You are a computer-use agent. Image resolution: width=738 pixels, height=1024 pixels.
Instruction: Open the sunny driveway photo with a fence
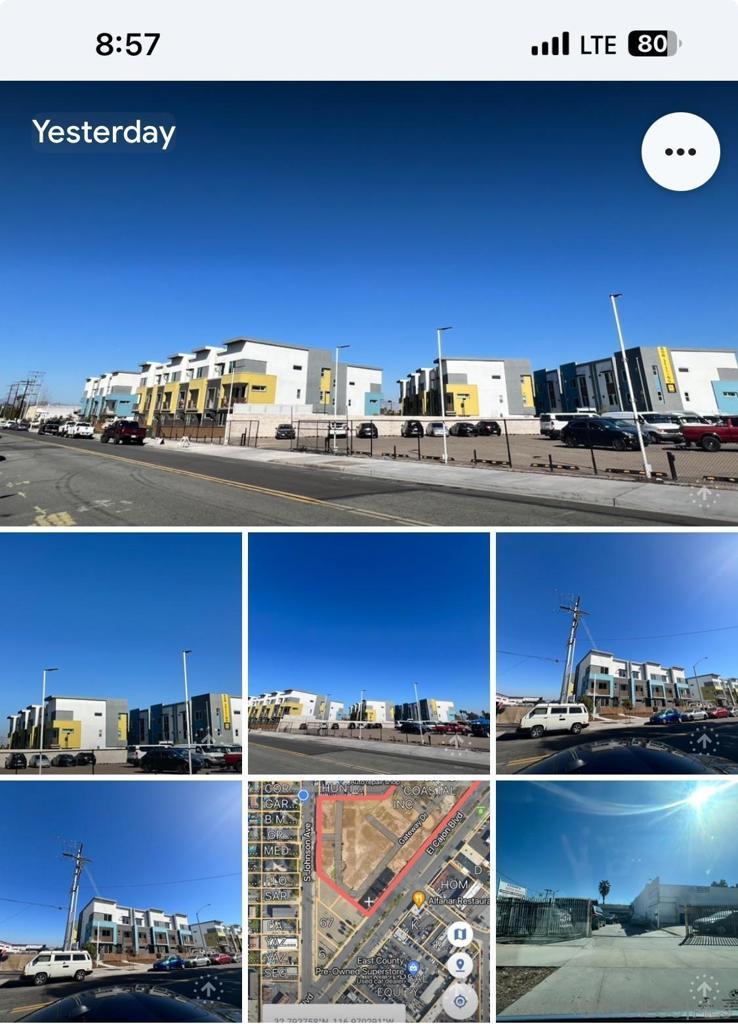click(x=616, y=900)
